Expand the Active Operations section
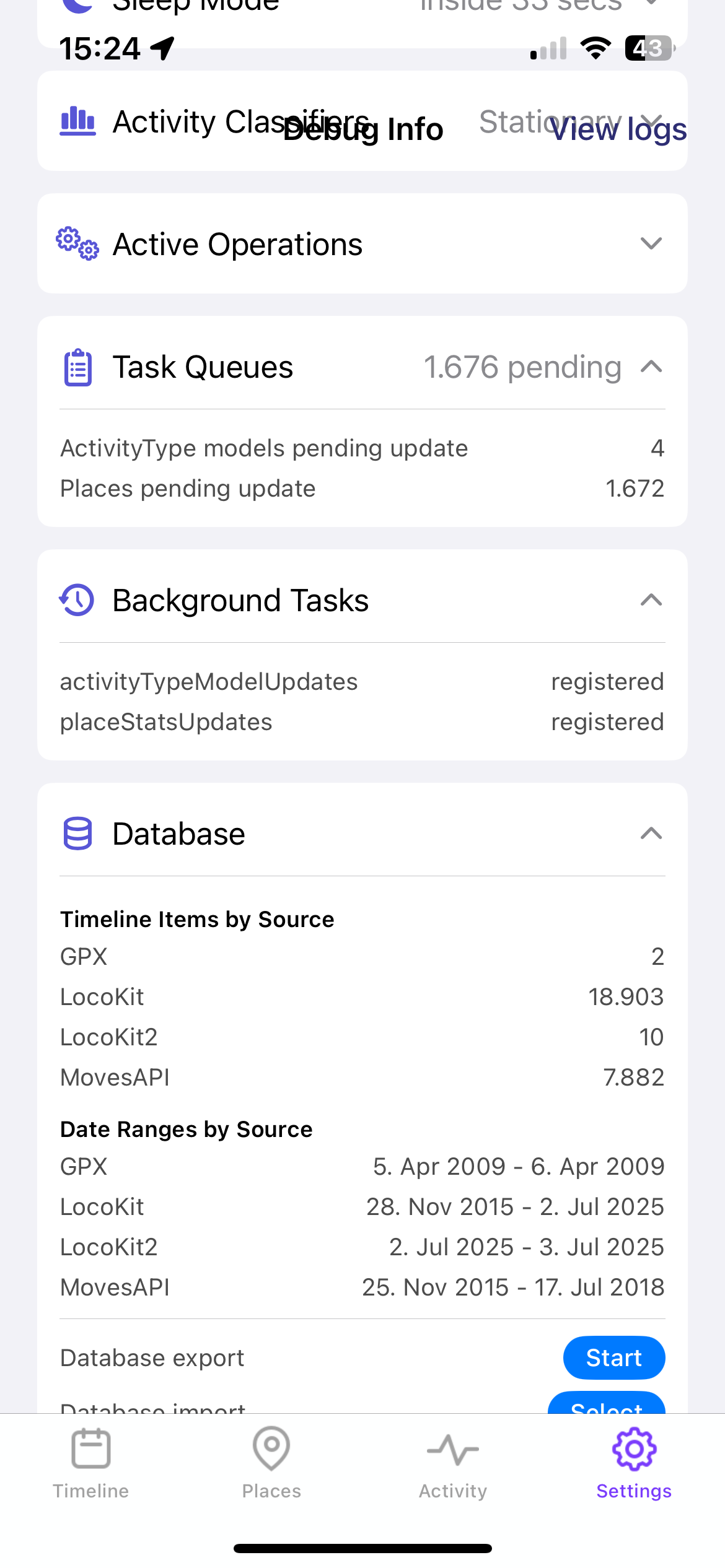This screenshot has width=725, height=1568. pos(651,244)
